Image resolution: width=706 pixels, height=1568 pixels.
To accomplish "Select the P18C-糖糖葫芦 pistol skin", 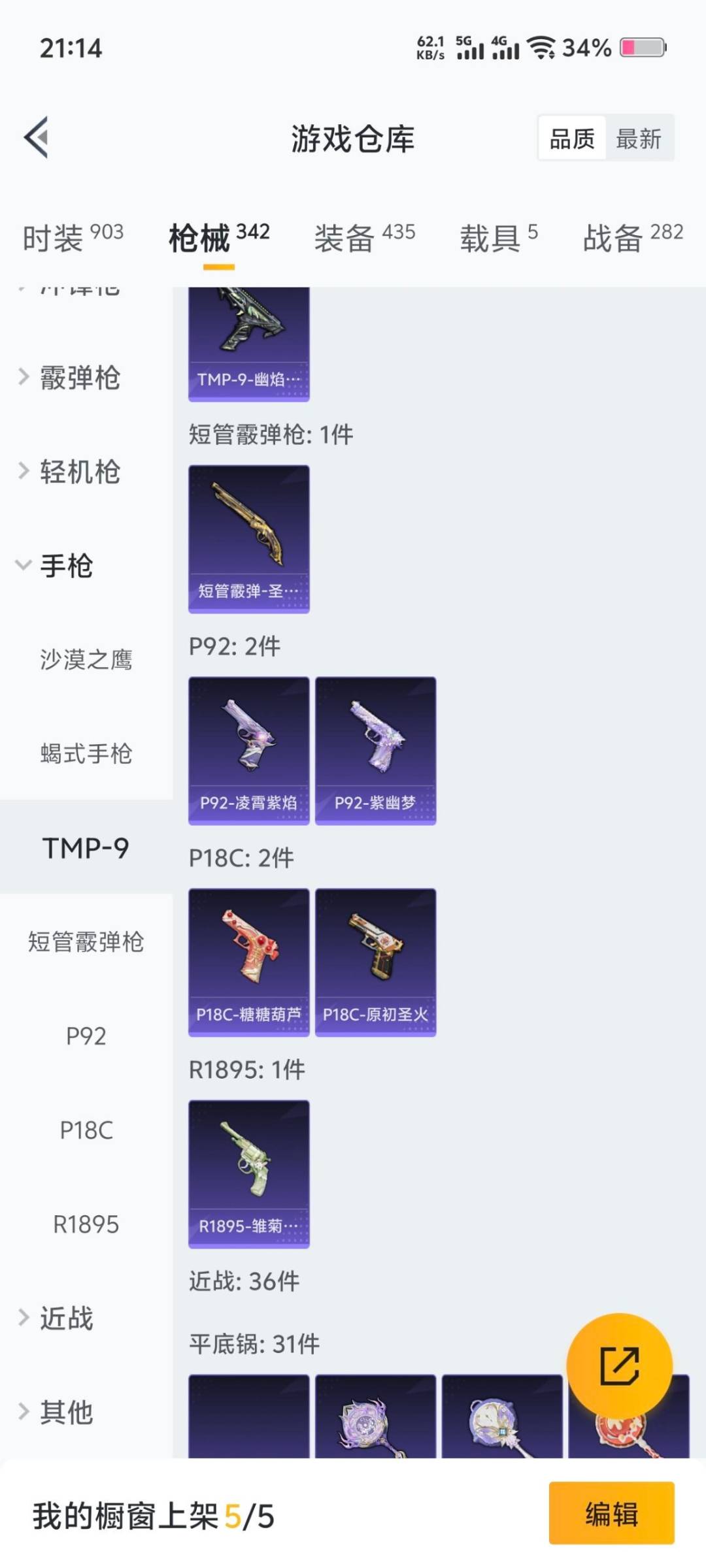I will tap(248, 960).
